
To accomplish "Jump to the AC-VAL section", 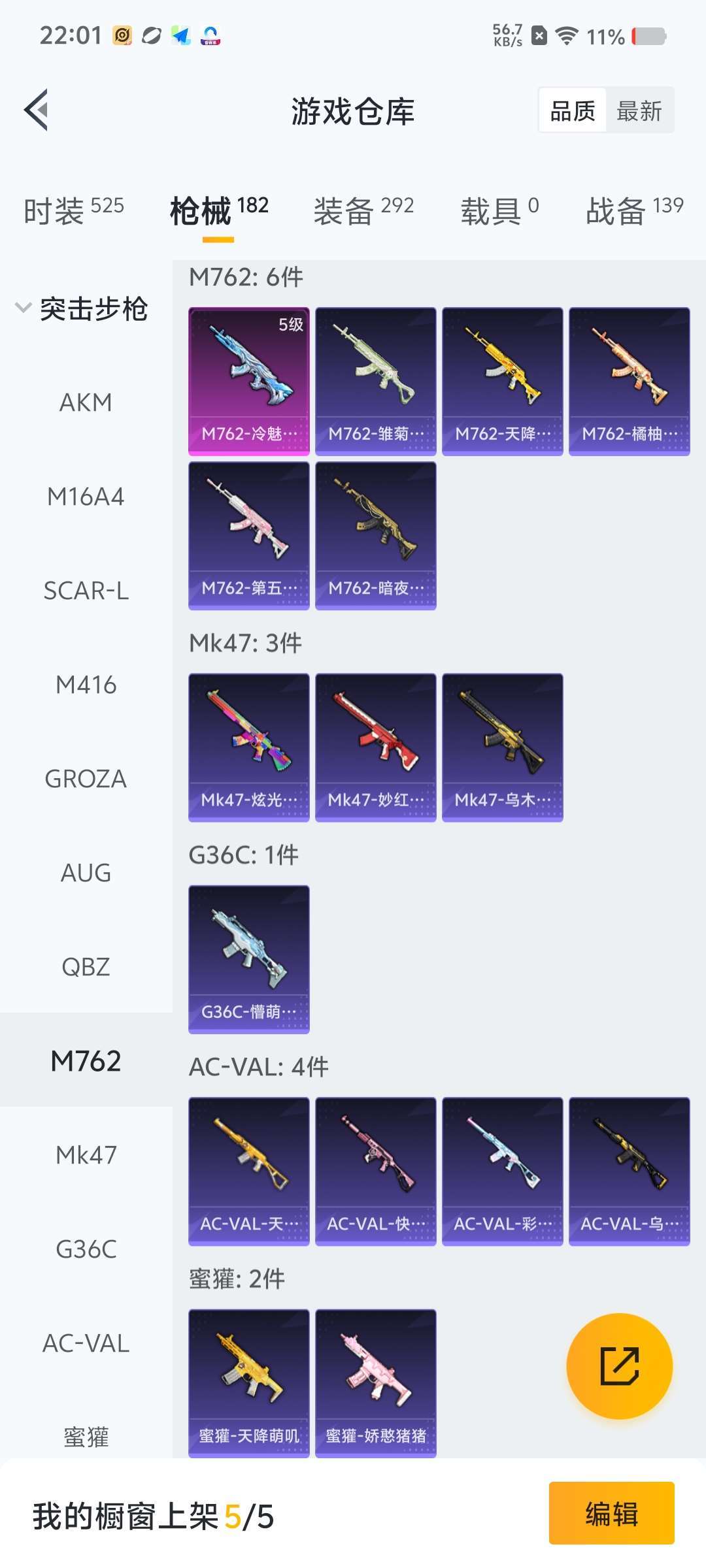I will [x=86, y=1343].
